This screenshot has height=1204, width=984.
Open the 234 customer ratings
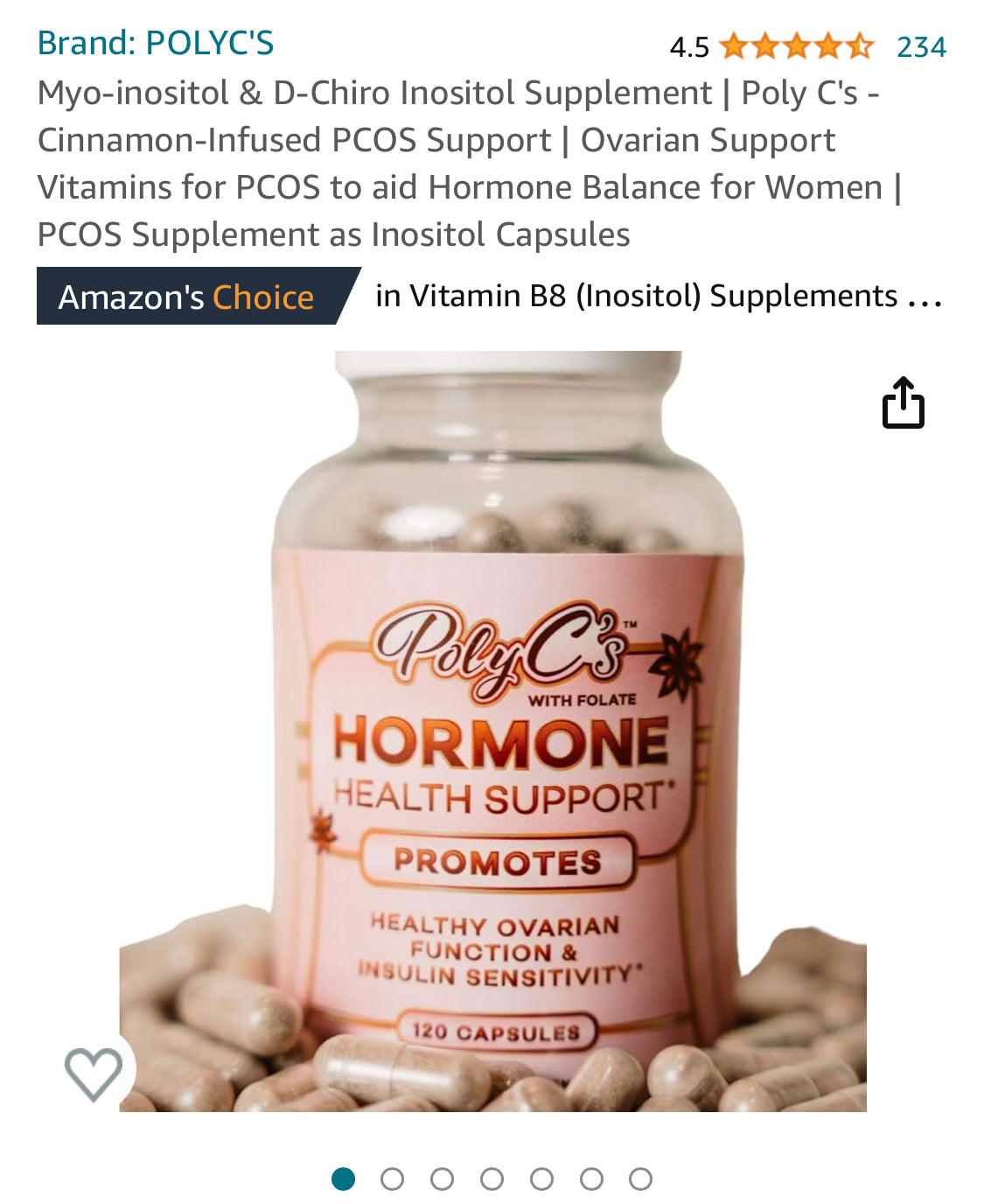[x=921, y=46]
